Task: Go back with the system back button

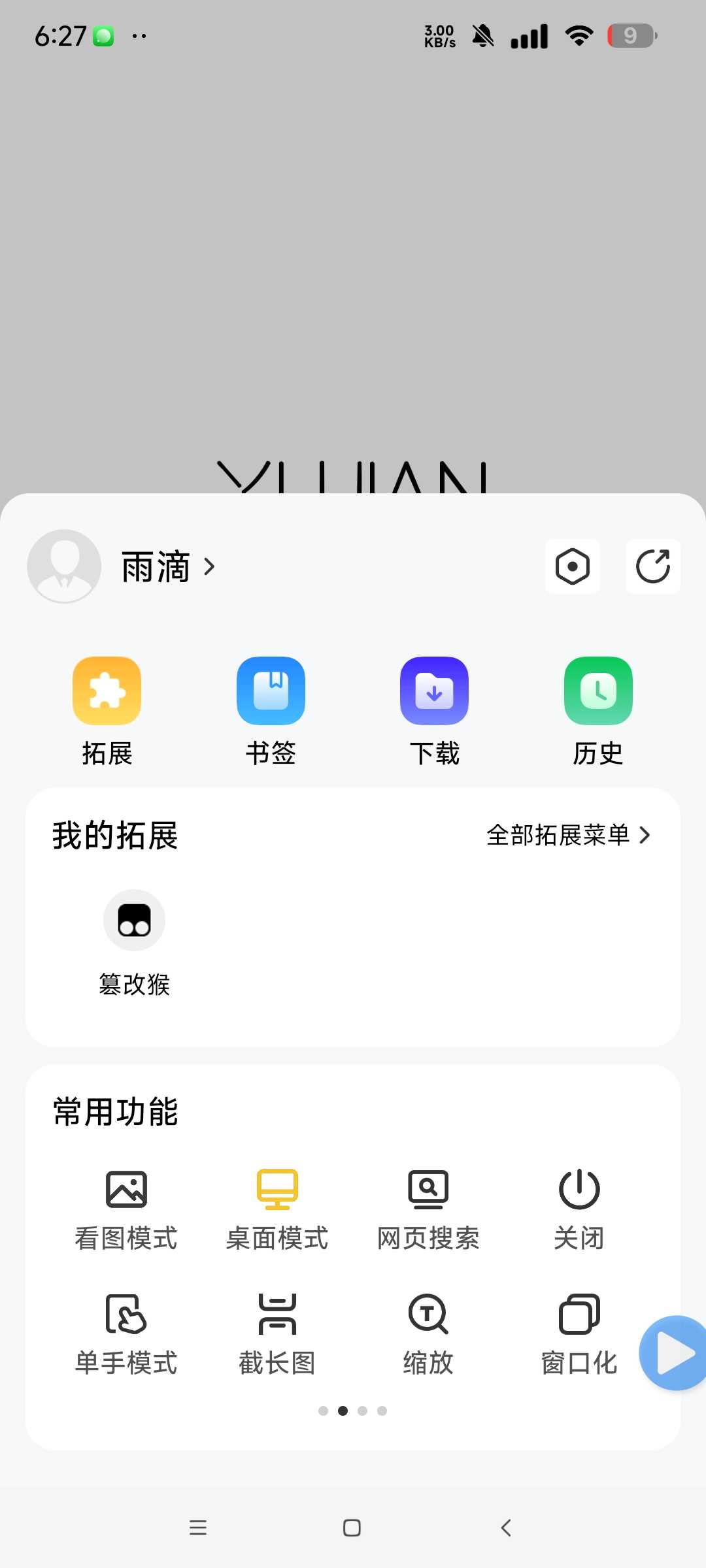Action: (506, 1527)
